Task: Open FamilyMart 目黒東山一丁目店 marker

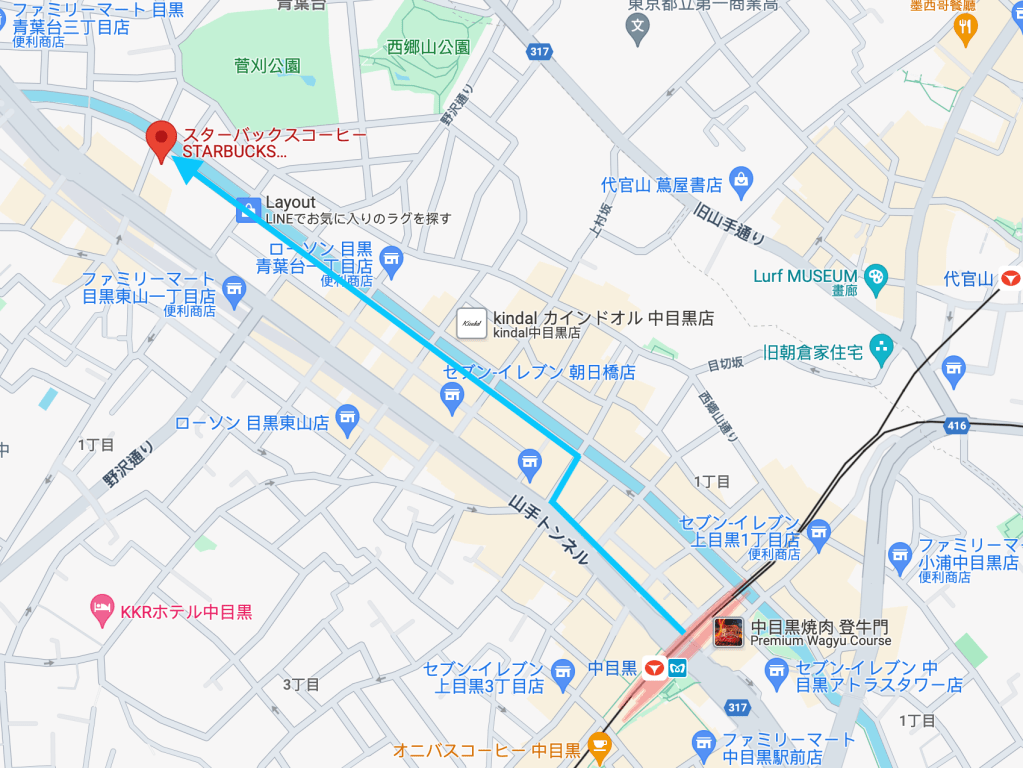Action: point(234,291)
